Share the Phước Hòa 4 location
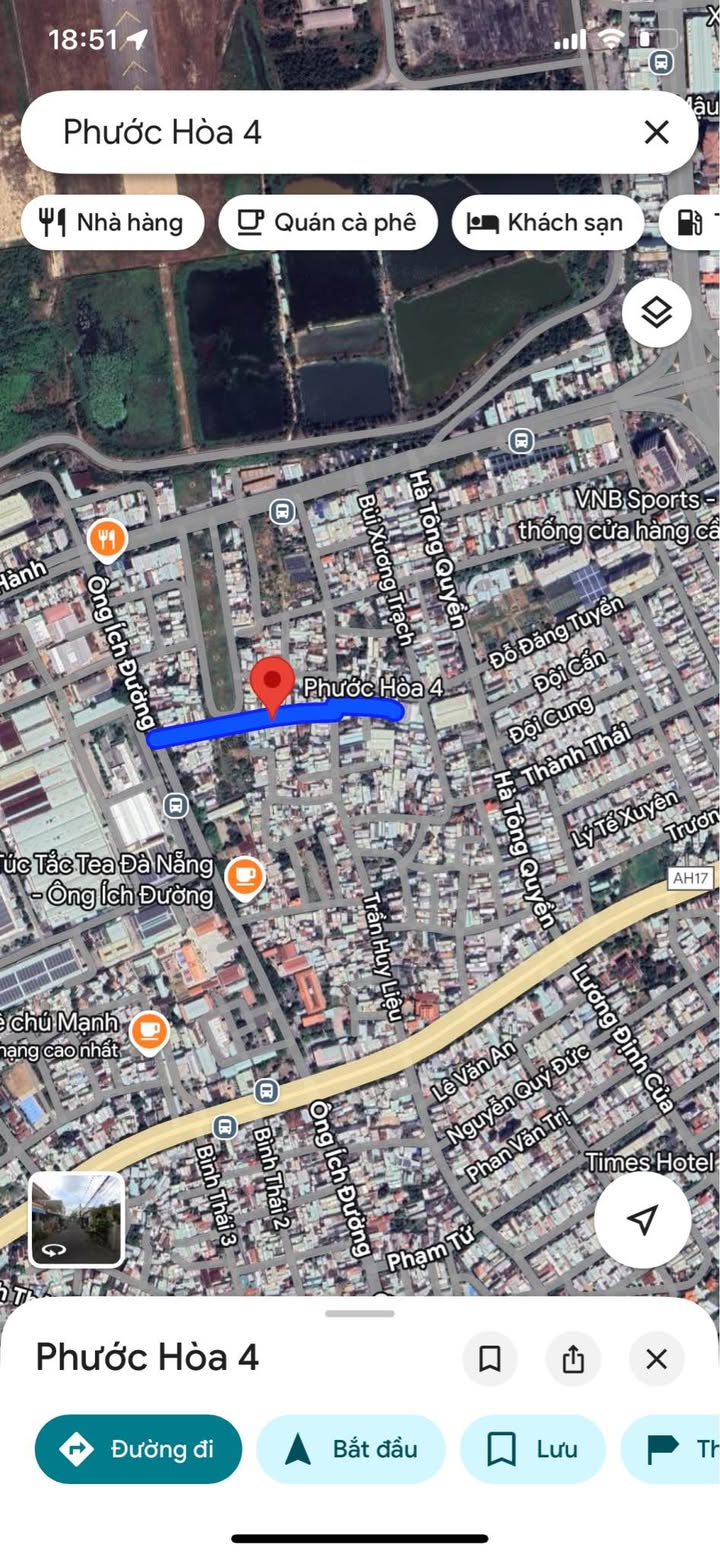Screen dimensions: 720x1557 pyautogui.click(x=573, y=1359)
